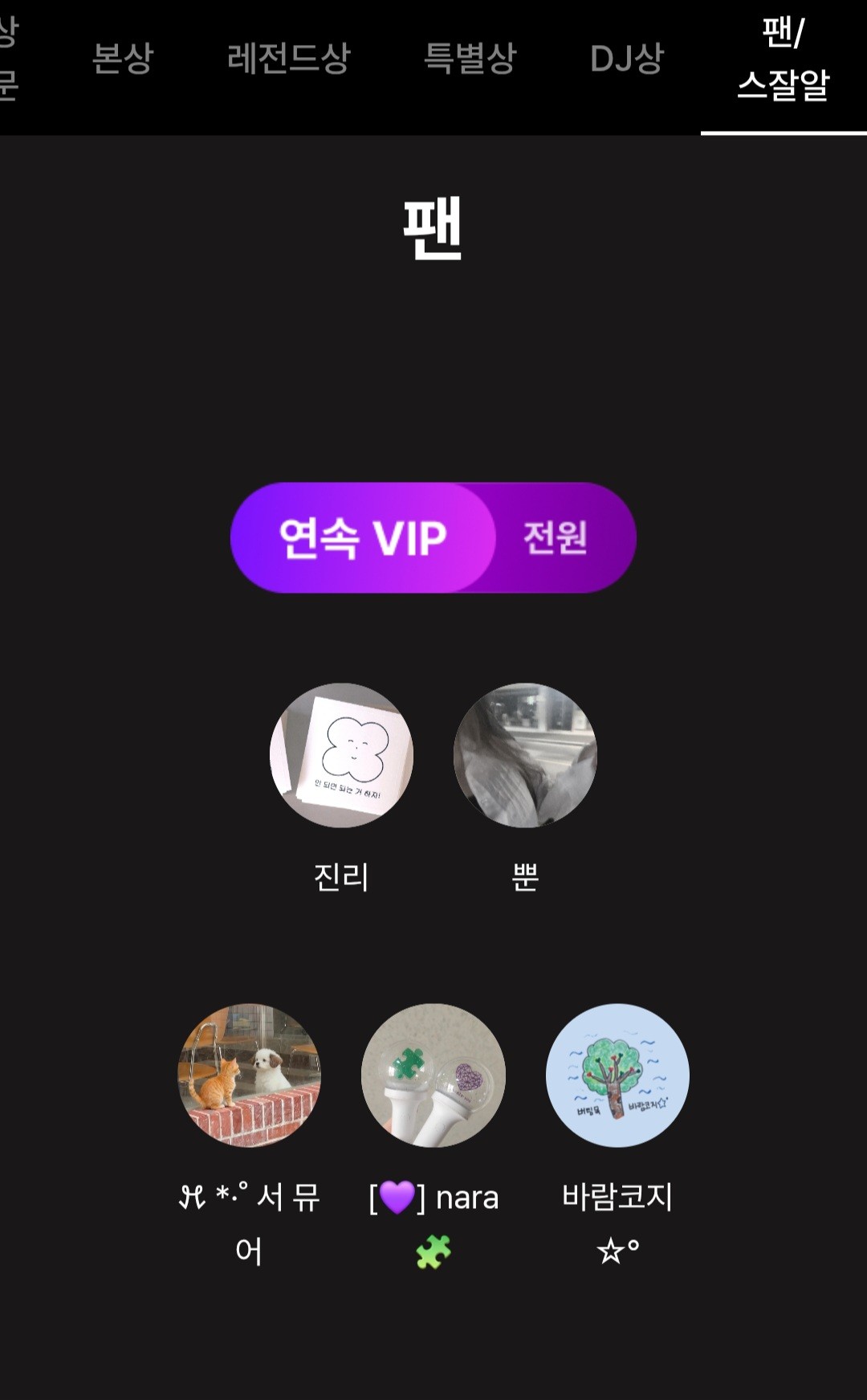Open 바람코지's profile

[617, 1076]
